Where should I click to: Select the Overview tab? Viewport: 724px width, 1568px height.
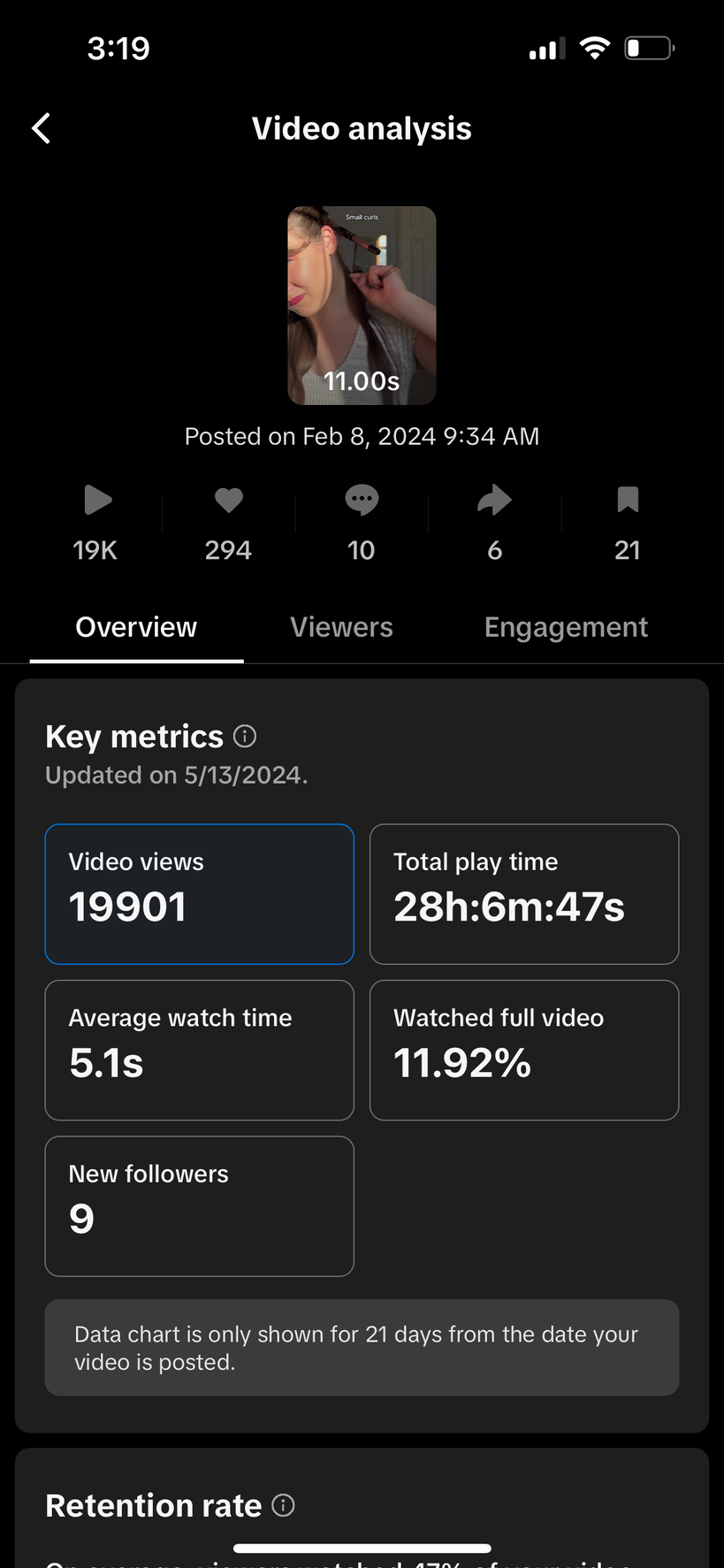pyautogui.click(x=136, y=627)
